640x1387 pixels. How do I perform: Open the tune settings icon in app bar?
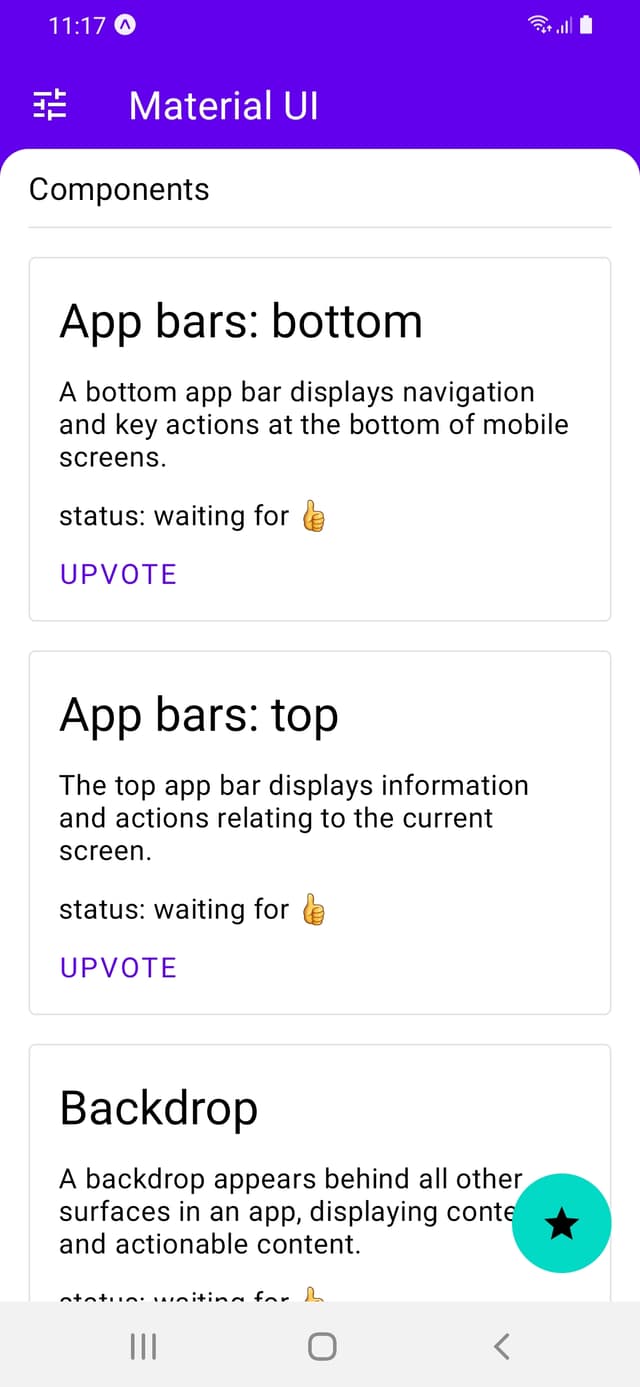click(x=49, y=105)
